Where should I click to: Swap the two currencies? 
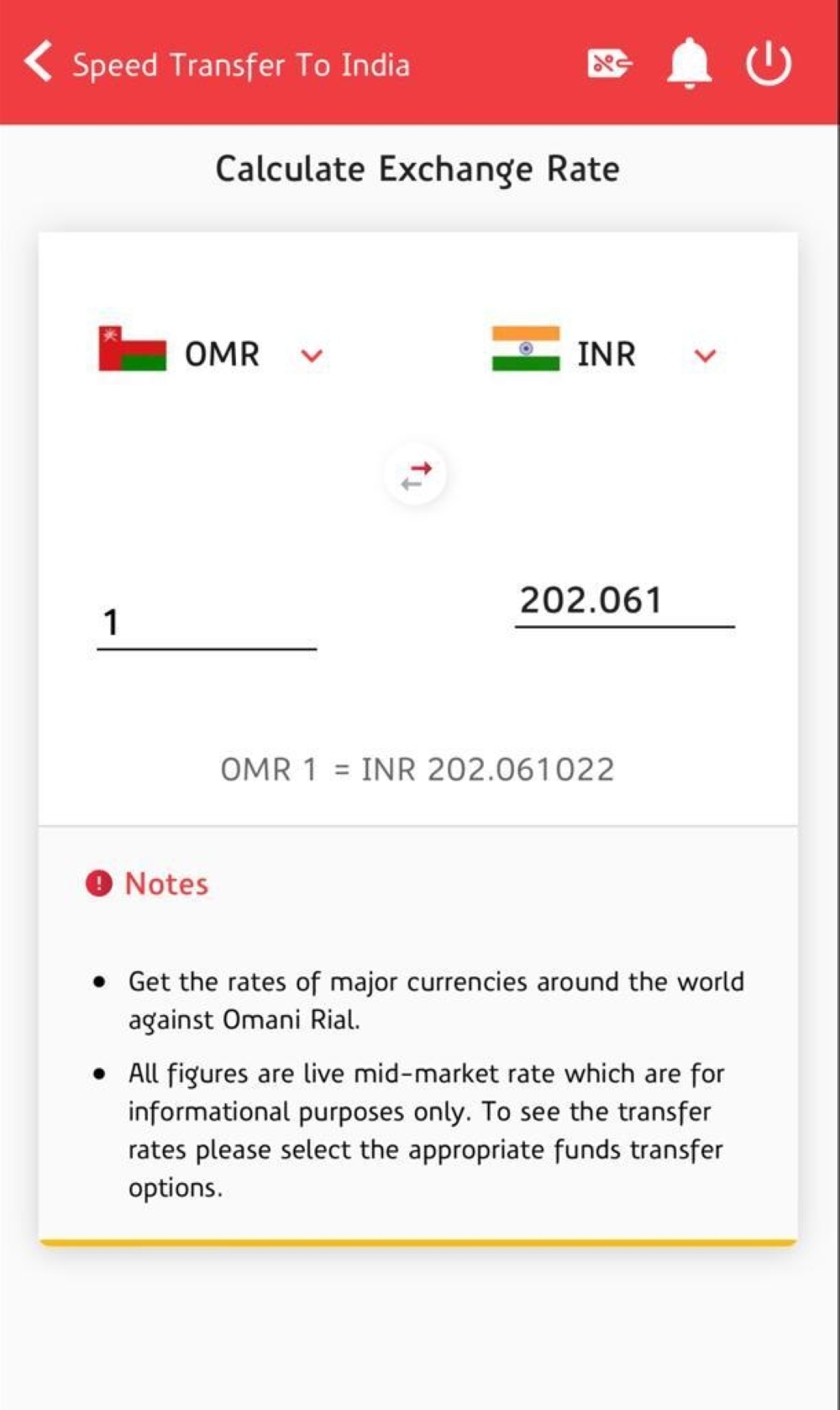tap(416, 475)
